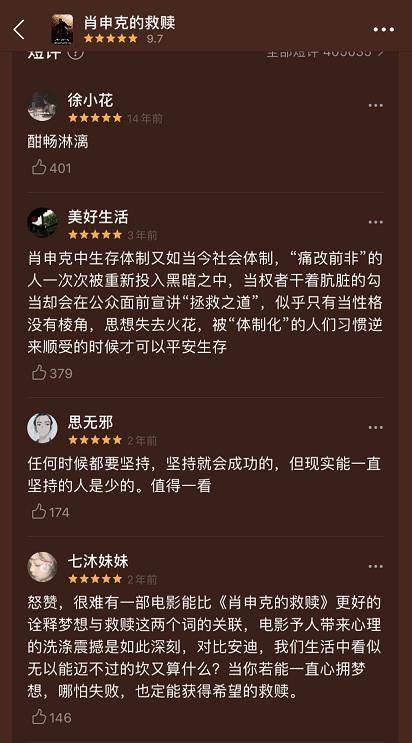Image resolution: width=412 pixels, height=743 pixels.
Task: Open more options on 徐小花's review
Action: [375, 105]
